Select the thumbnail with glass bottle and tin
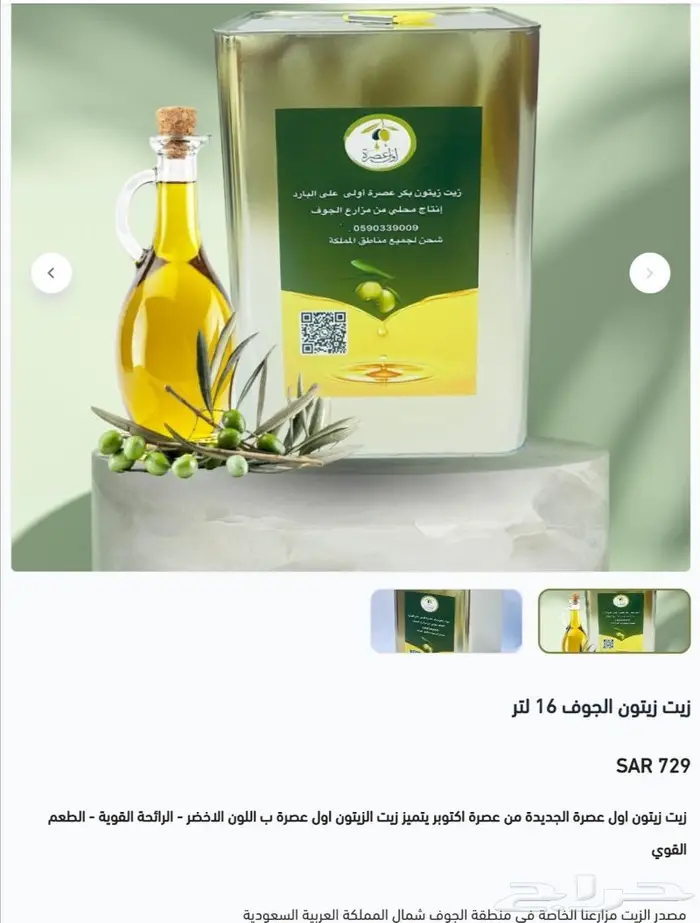Viewport: 700px width, 923px height. [614, 621]
